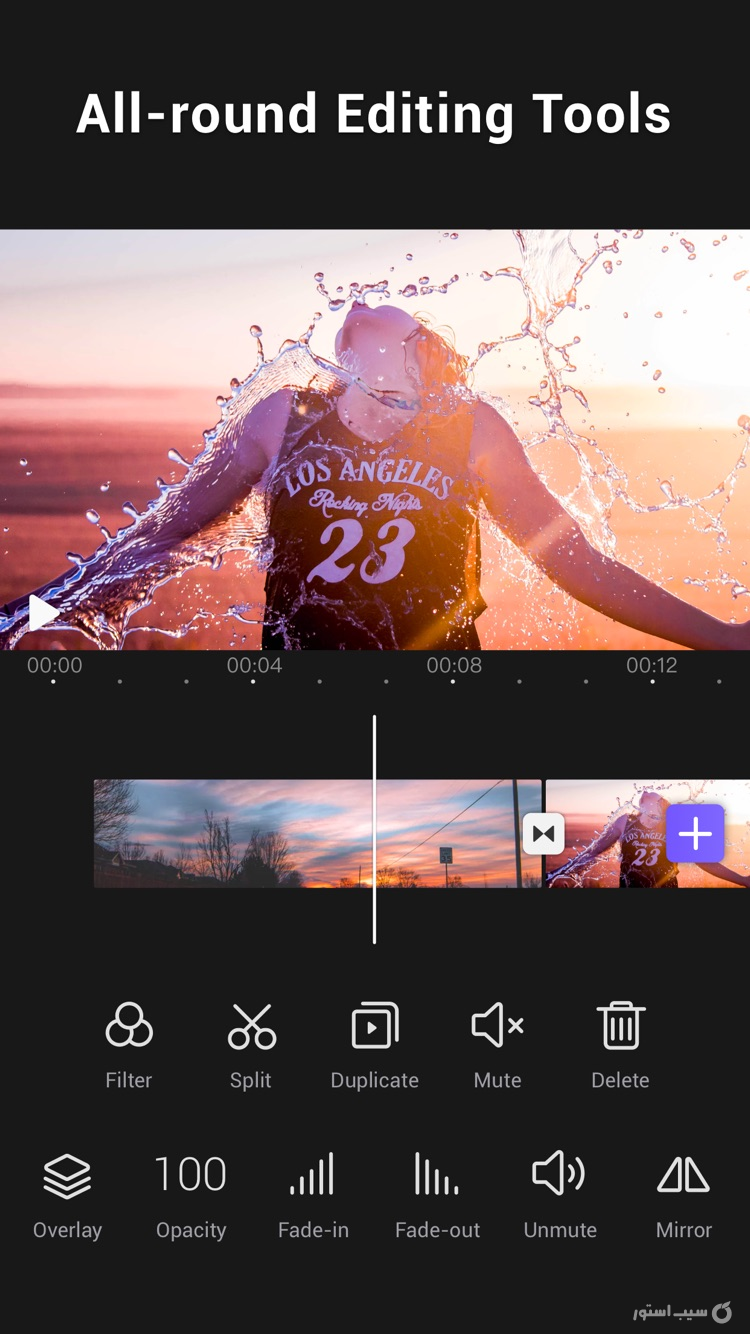Click the 00:08 timeline mark
The width and height of the screenshot is (750, 1334).
(453, 665)
